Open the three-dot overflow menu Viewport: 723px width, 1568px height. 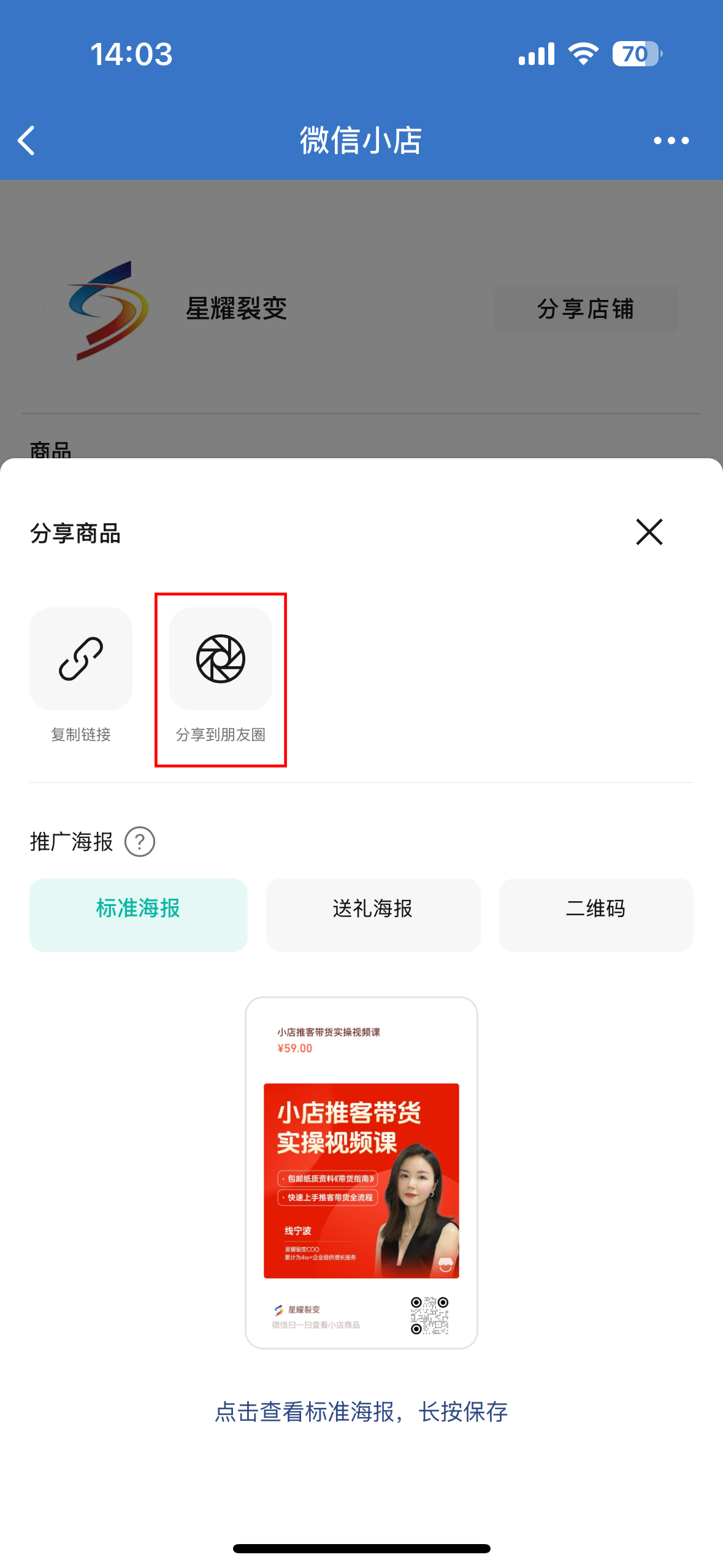[671, 140]
